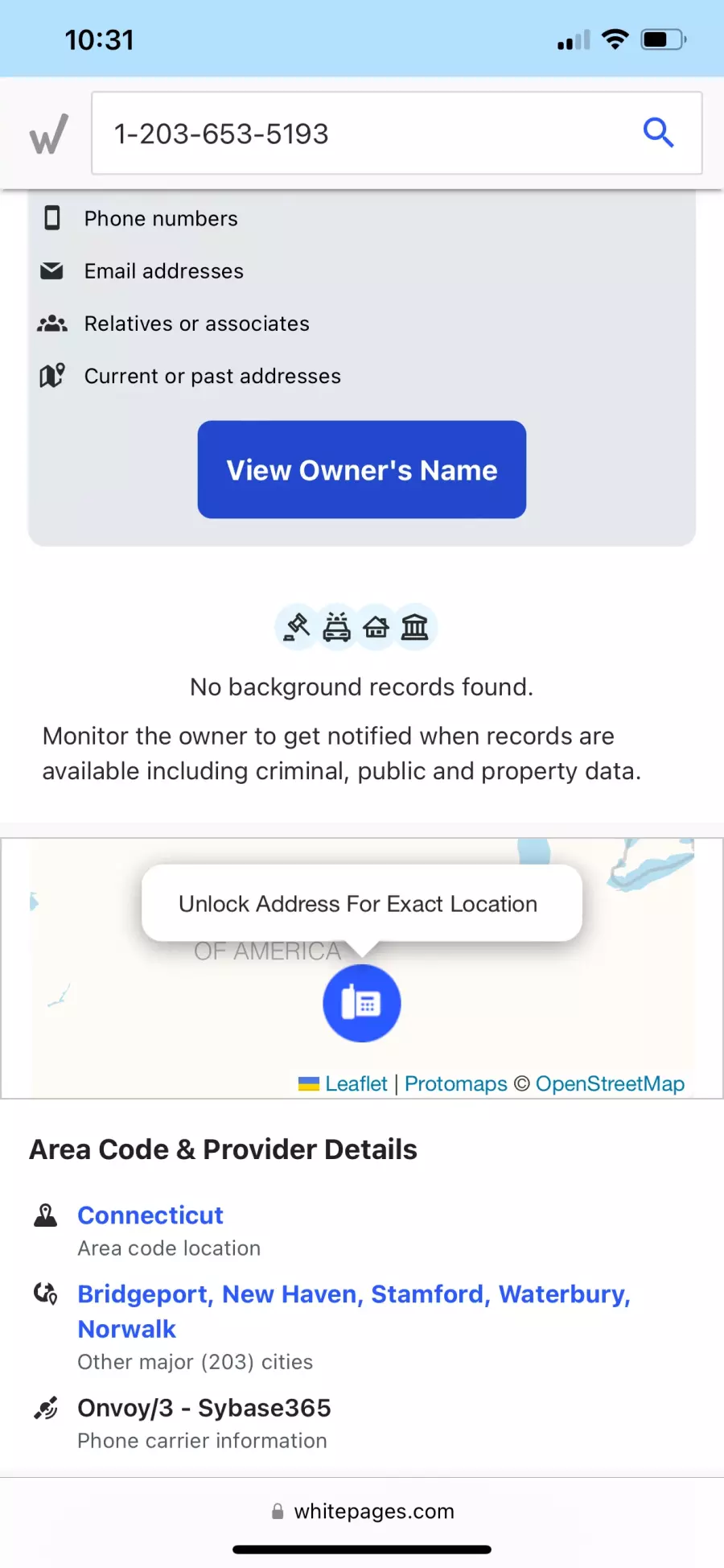Viewport: 724px width, 1568px height.
Task: Open the Norwalk city link
Action: point(126,1329)
